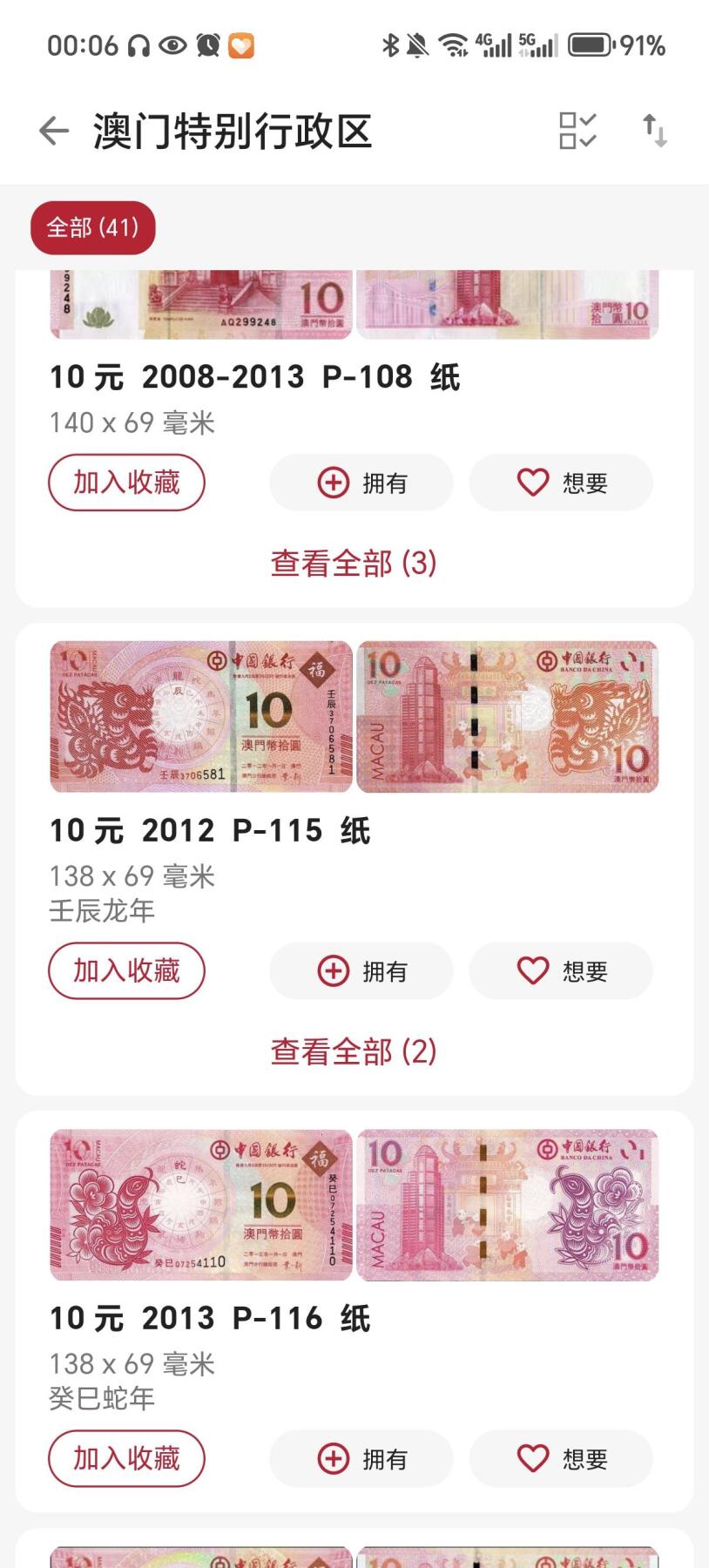709x1568 pixels.
Task: Go back from 澳门特别行政区 page
Action: point(54,132)
